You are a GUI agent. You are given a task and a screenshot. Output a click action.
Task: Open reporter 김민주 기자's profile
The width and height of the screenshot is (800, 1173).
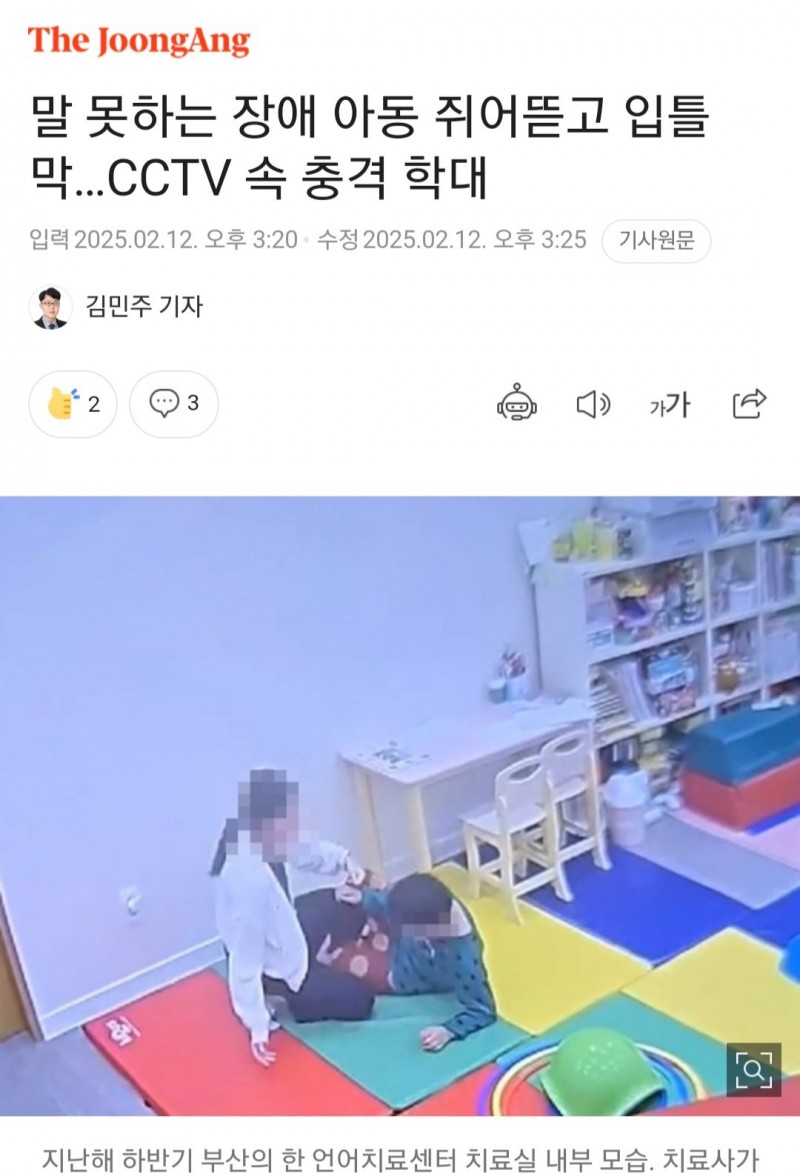pos(144,306)
